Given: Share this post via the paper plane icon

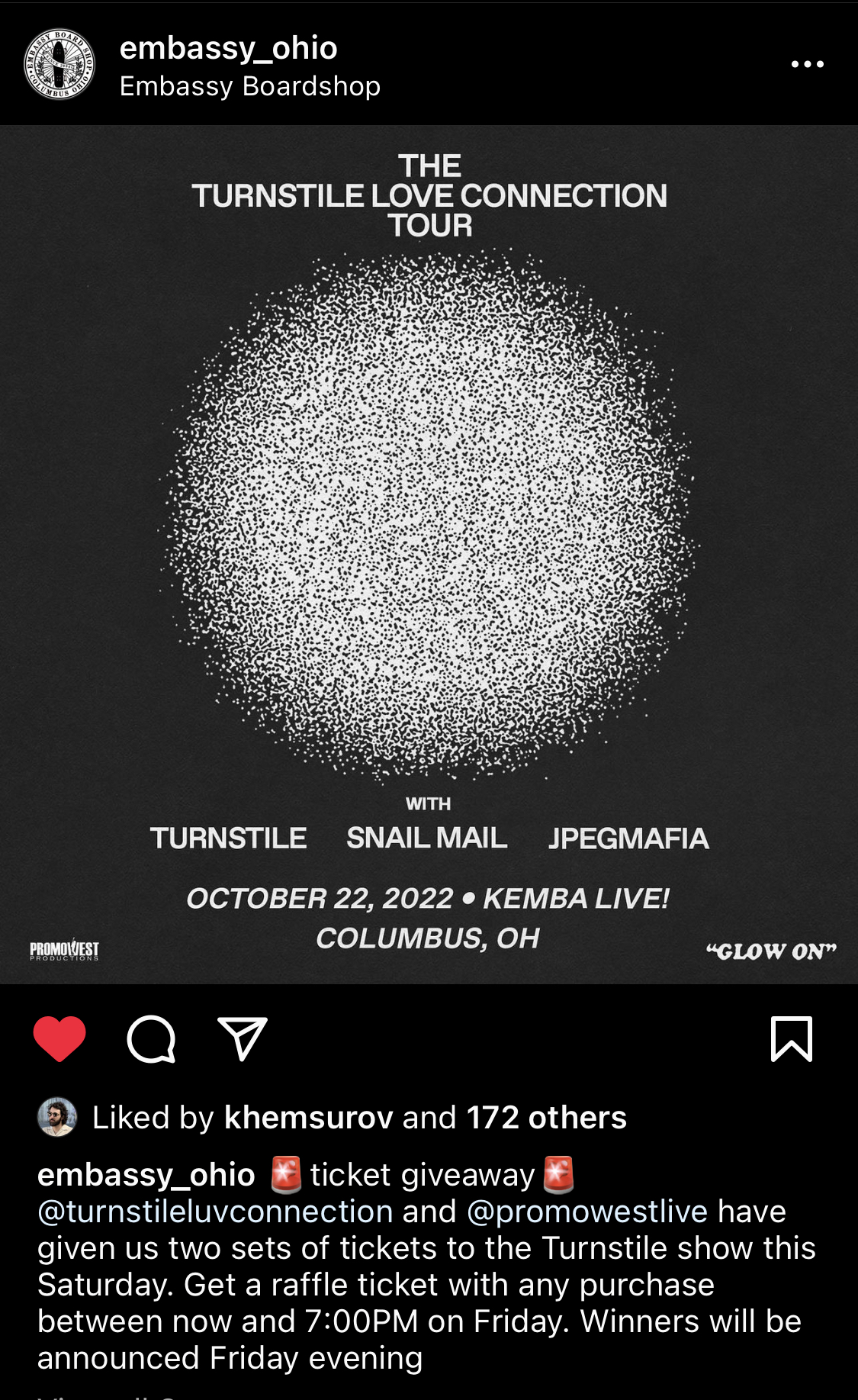Looking at the screenshot, I should [243, 1038].
